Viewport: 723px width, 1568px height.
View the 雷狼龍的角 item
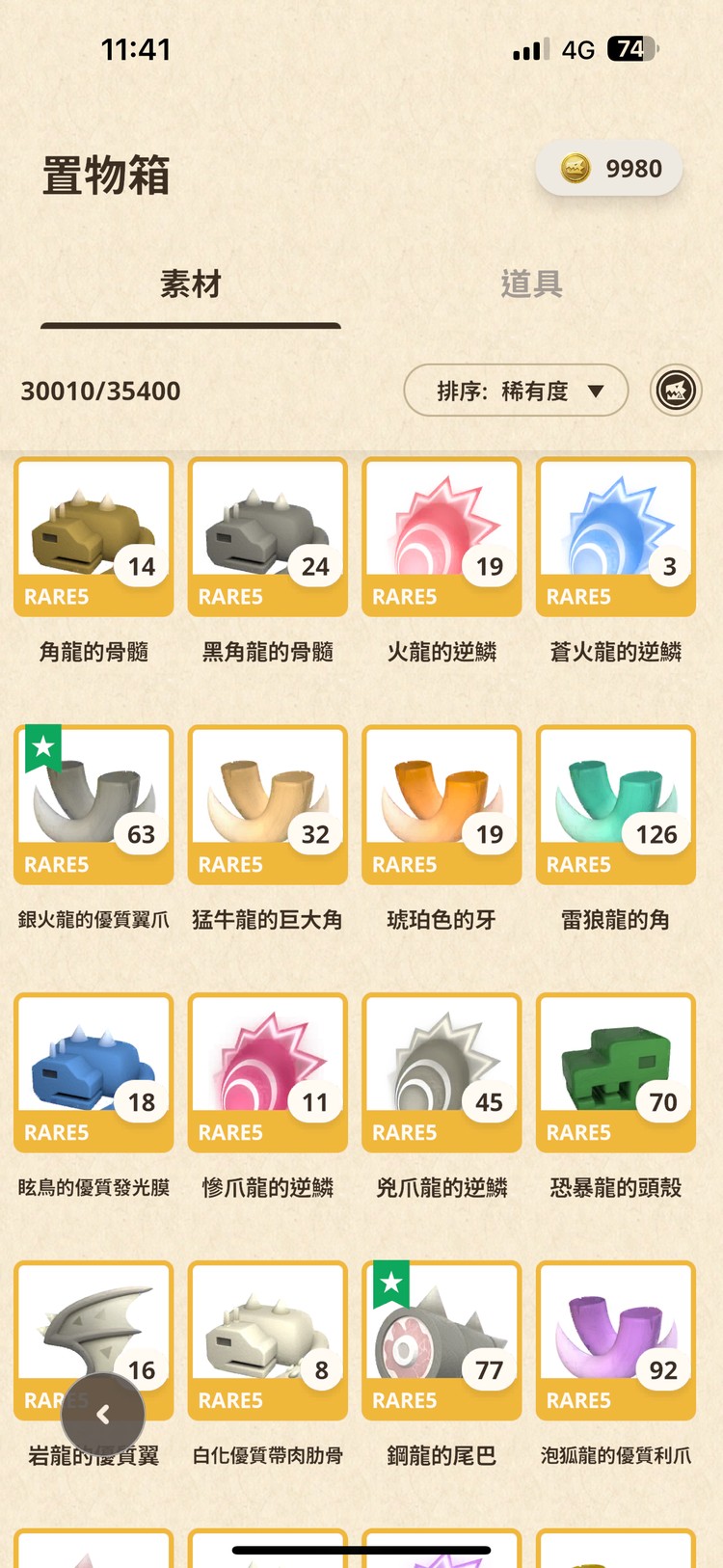coord(616,805)
